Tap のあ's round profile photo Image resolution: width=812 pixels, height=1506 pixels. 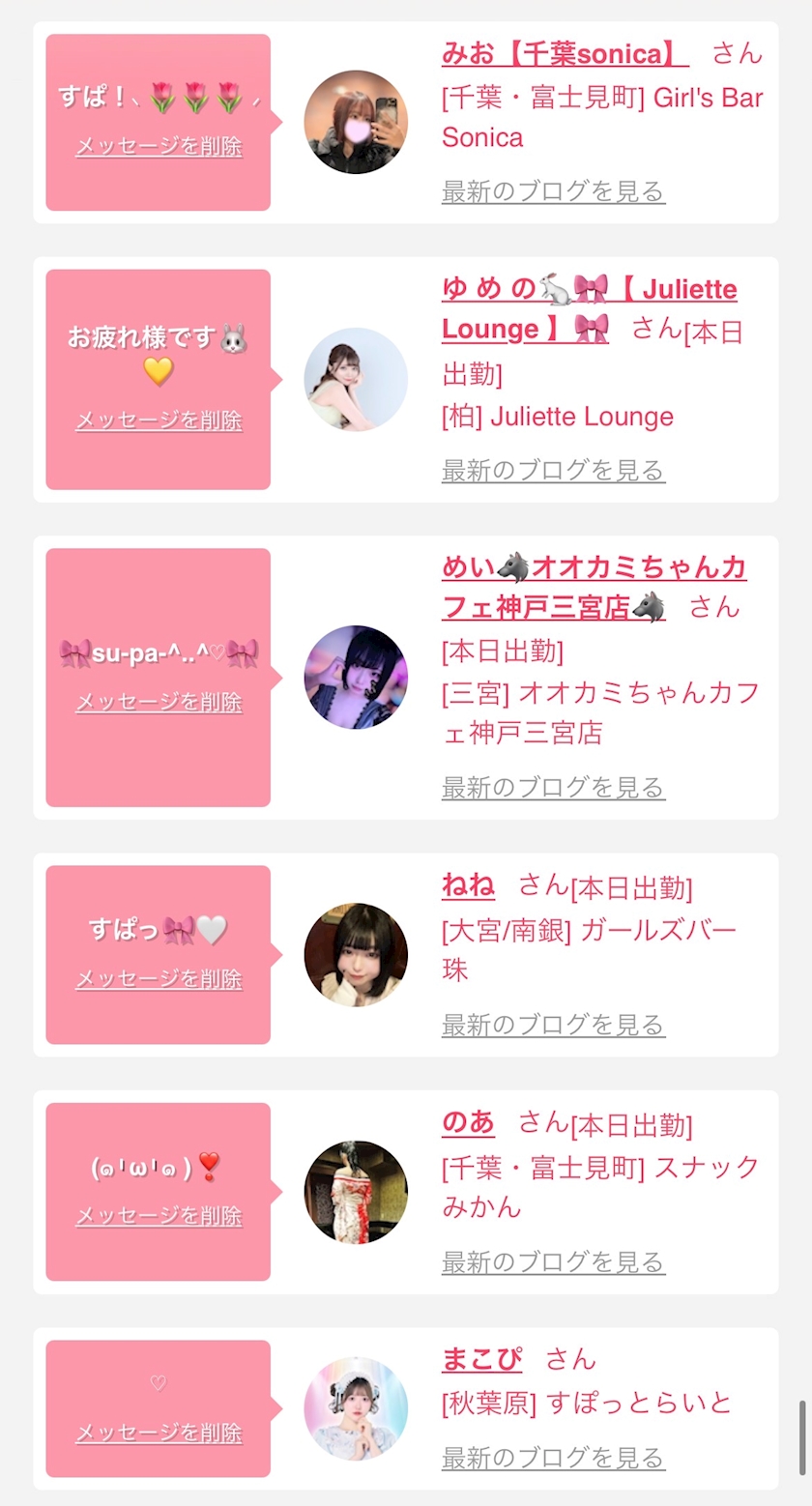[356, 1192]
